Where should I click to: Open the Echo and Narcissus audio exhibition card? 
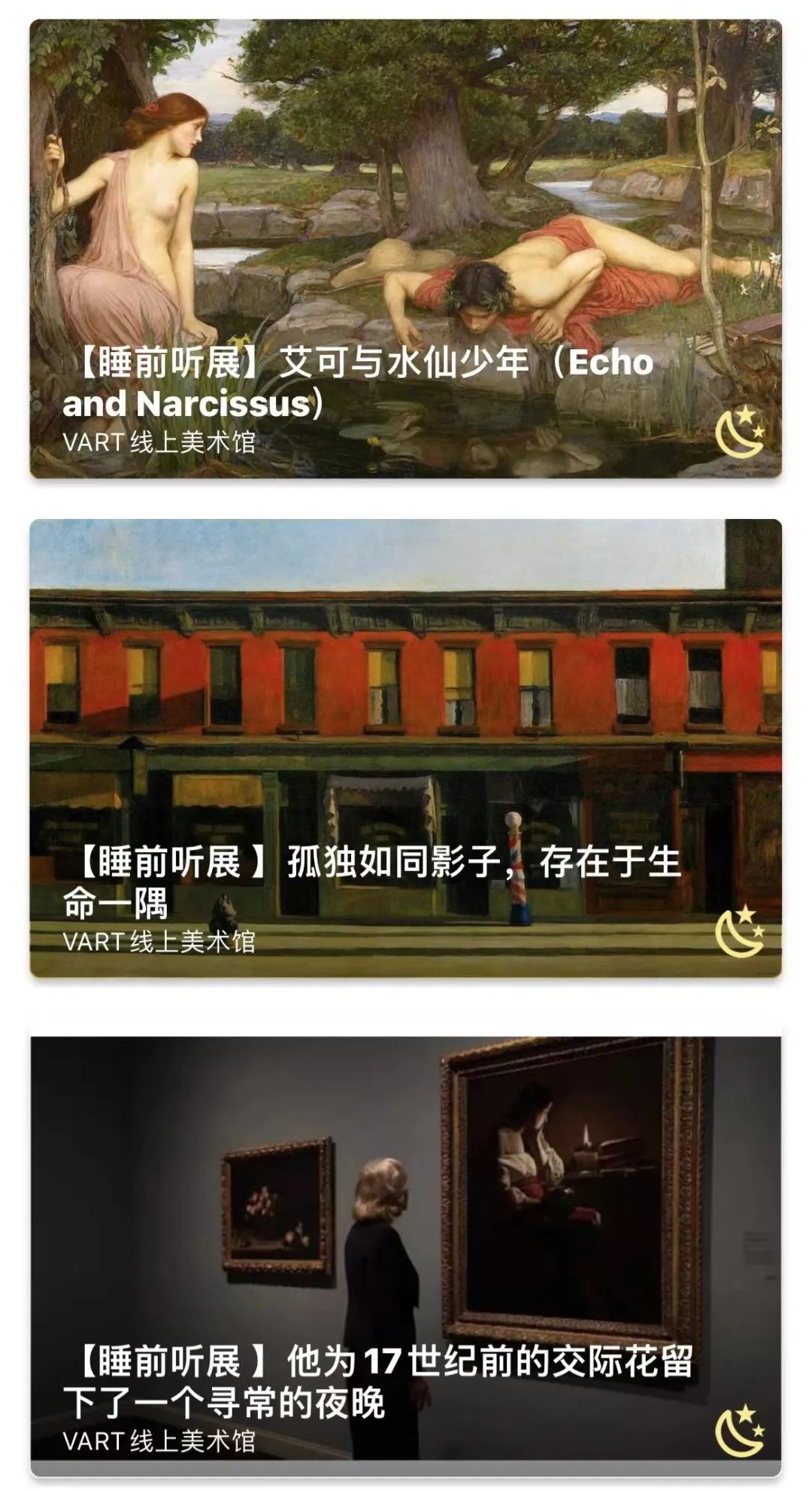click(x=406, y=248)
